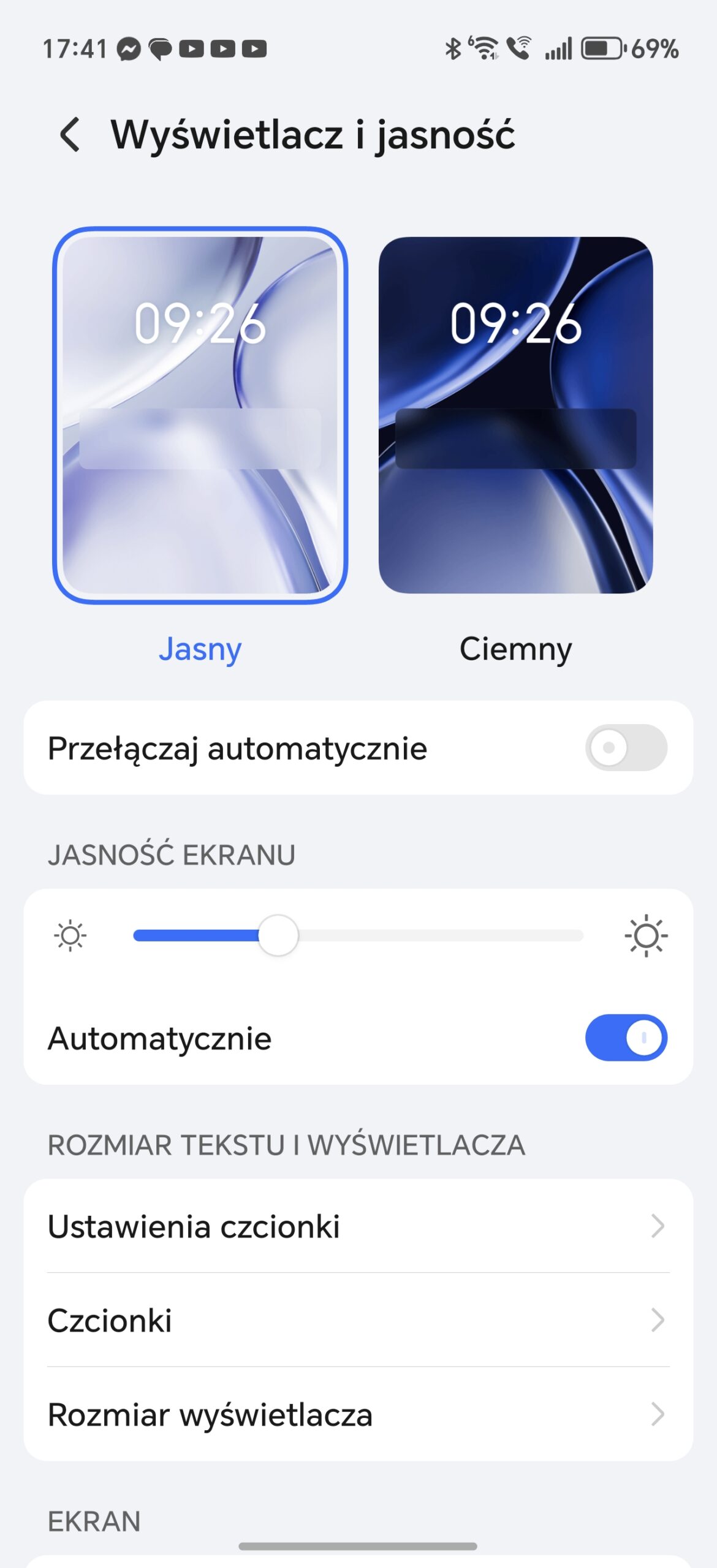Turn off Automatycznie brightness switch
Screen dimensions: 717x1568
tap(626, 1038)
